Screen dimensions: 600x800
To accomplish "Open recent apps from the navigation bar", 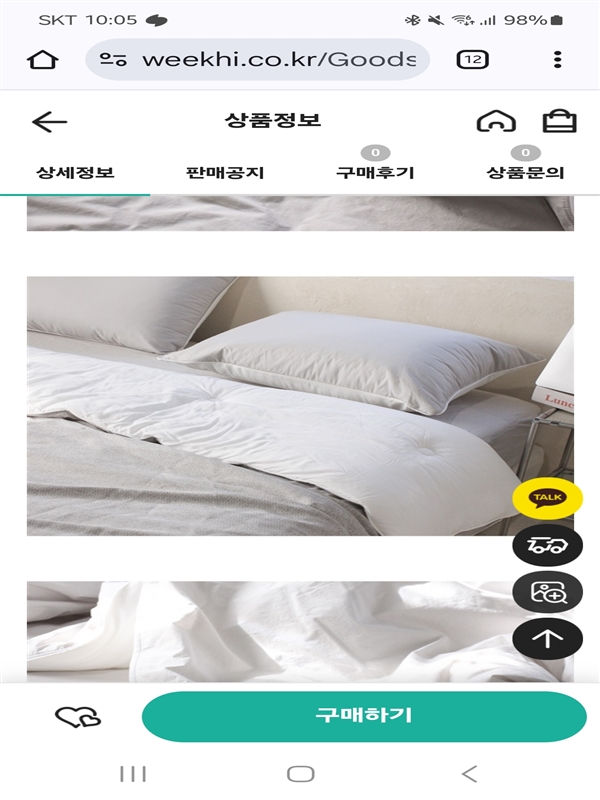I will coord(132,773).
